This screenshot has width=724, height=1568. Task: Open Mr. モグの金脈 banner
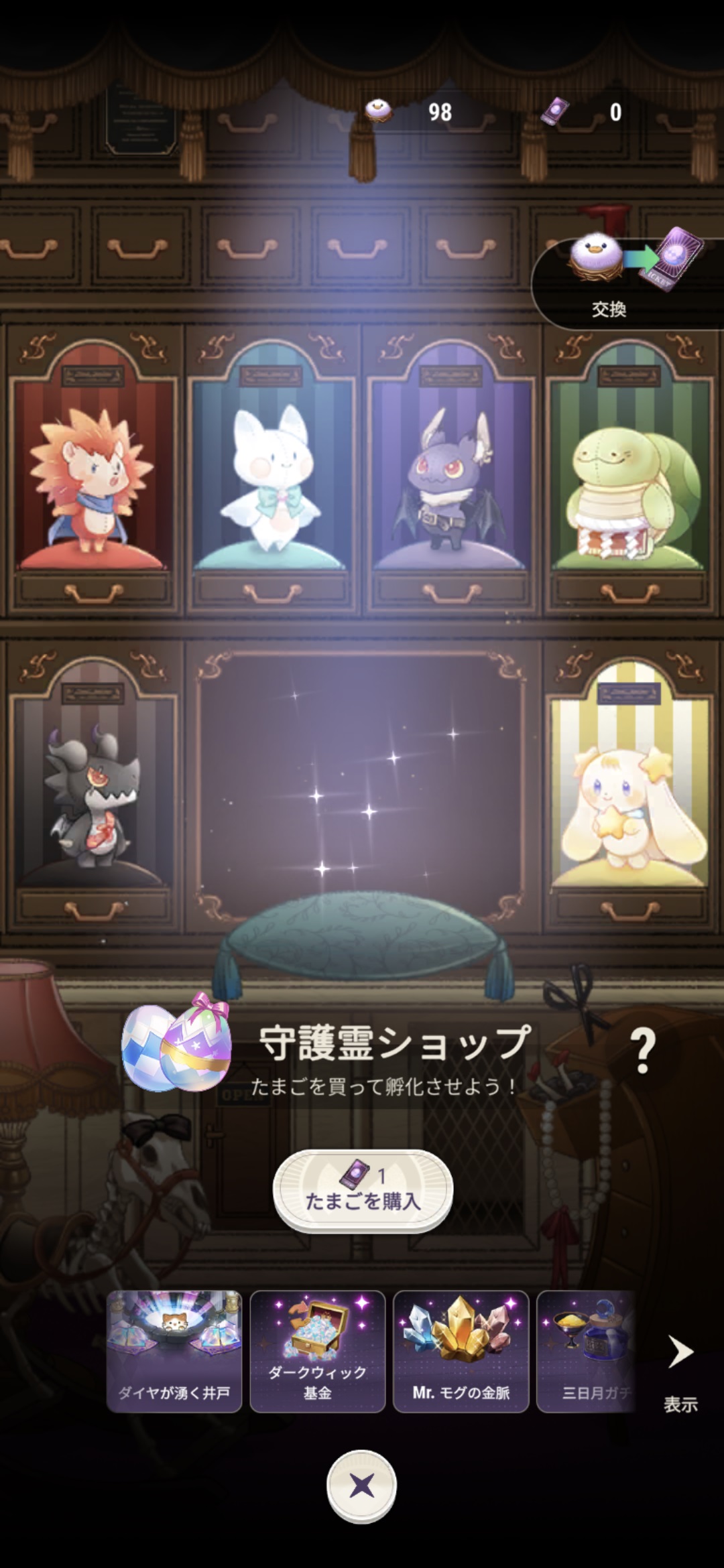[461, 1351]
